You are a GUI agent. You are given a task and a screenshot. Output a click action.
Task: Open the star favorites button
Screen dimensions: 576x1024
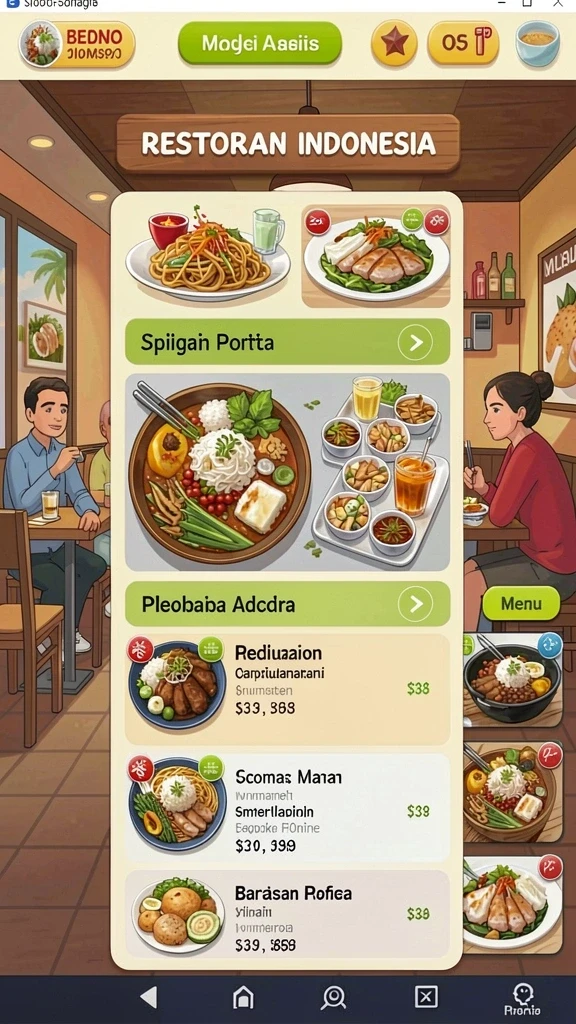tap(394, 44)
